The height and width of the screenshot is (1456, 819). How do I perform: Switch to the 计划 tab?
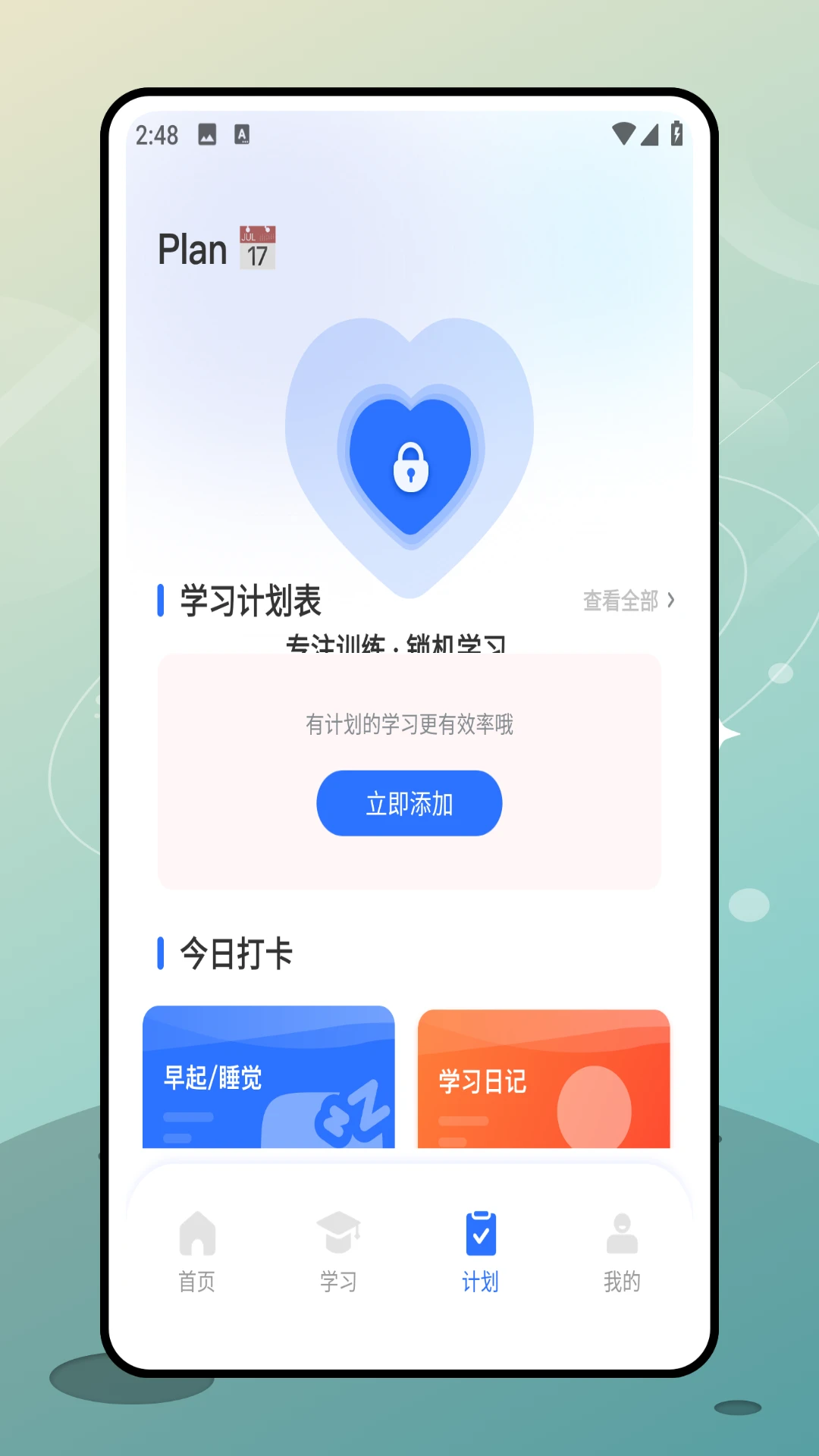point(479,1247)
